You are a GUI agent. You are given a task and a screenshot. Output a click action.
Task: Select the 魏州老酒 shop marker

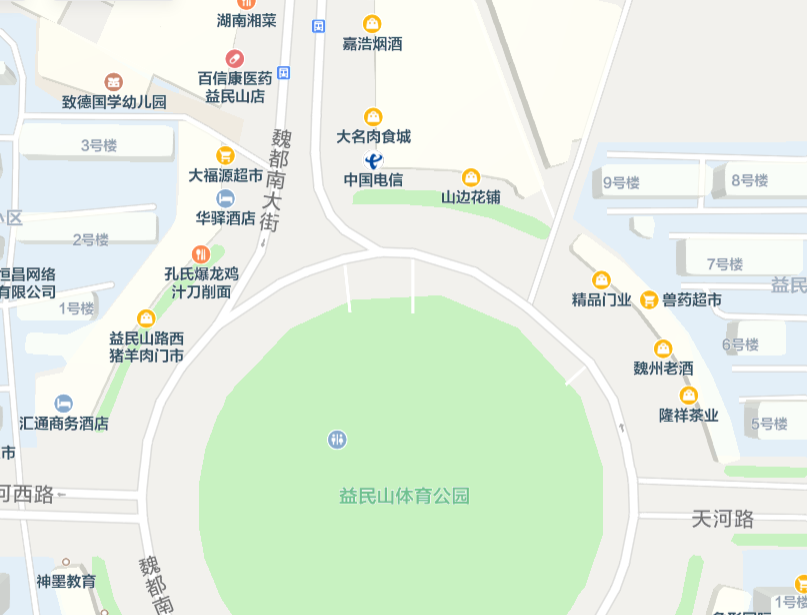point(663,349)
